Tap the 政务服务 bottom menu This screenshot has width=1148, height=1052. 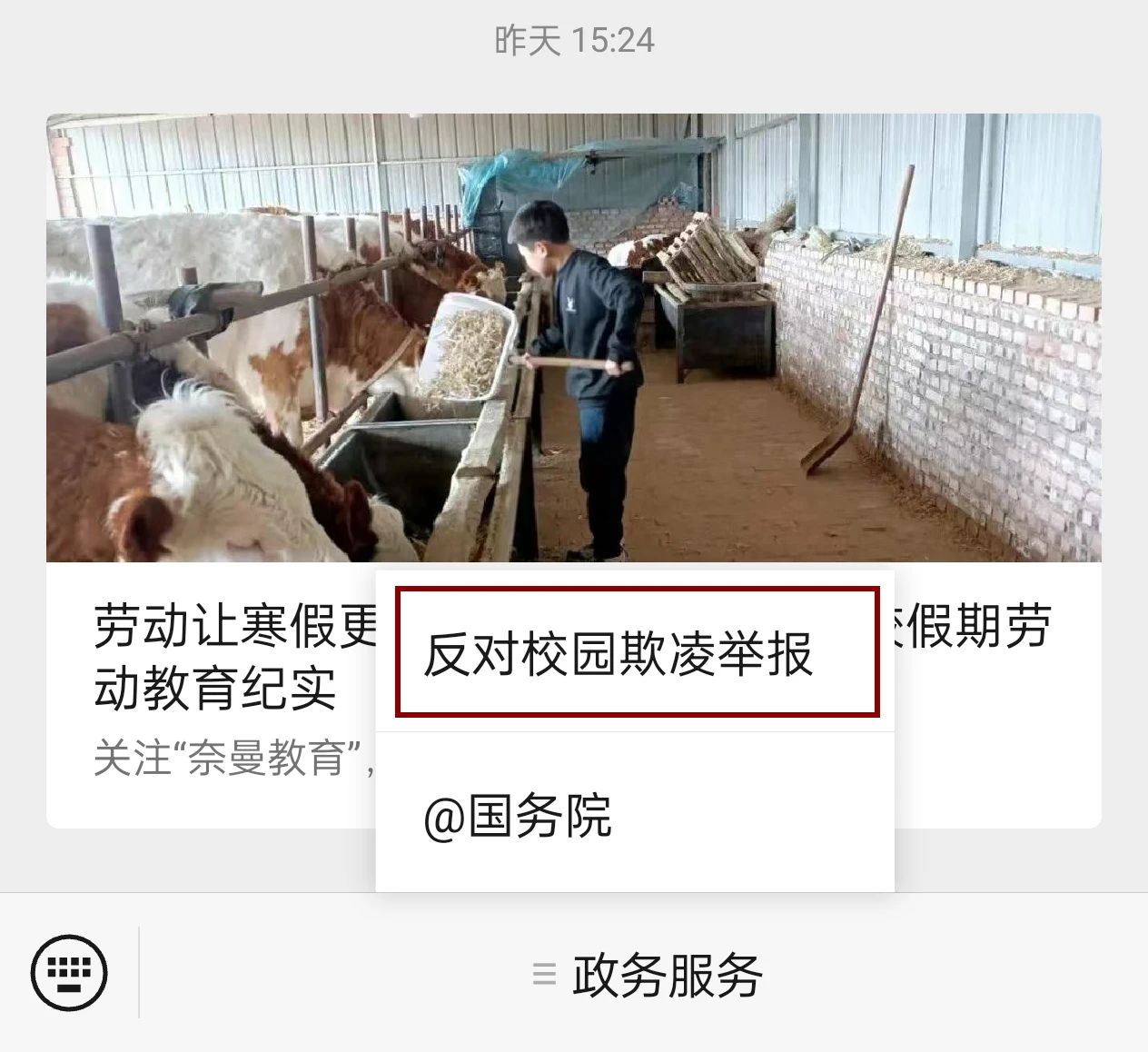coord(647,975)
